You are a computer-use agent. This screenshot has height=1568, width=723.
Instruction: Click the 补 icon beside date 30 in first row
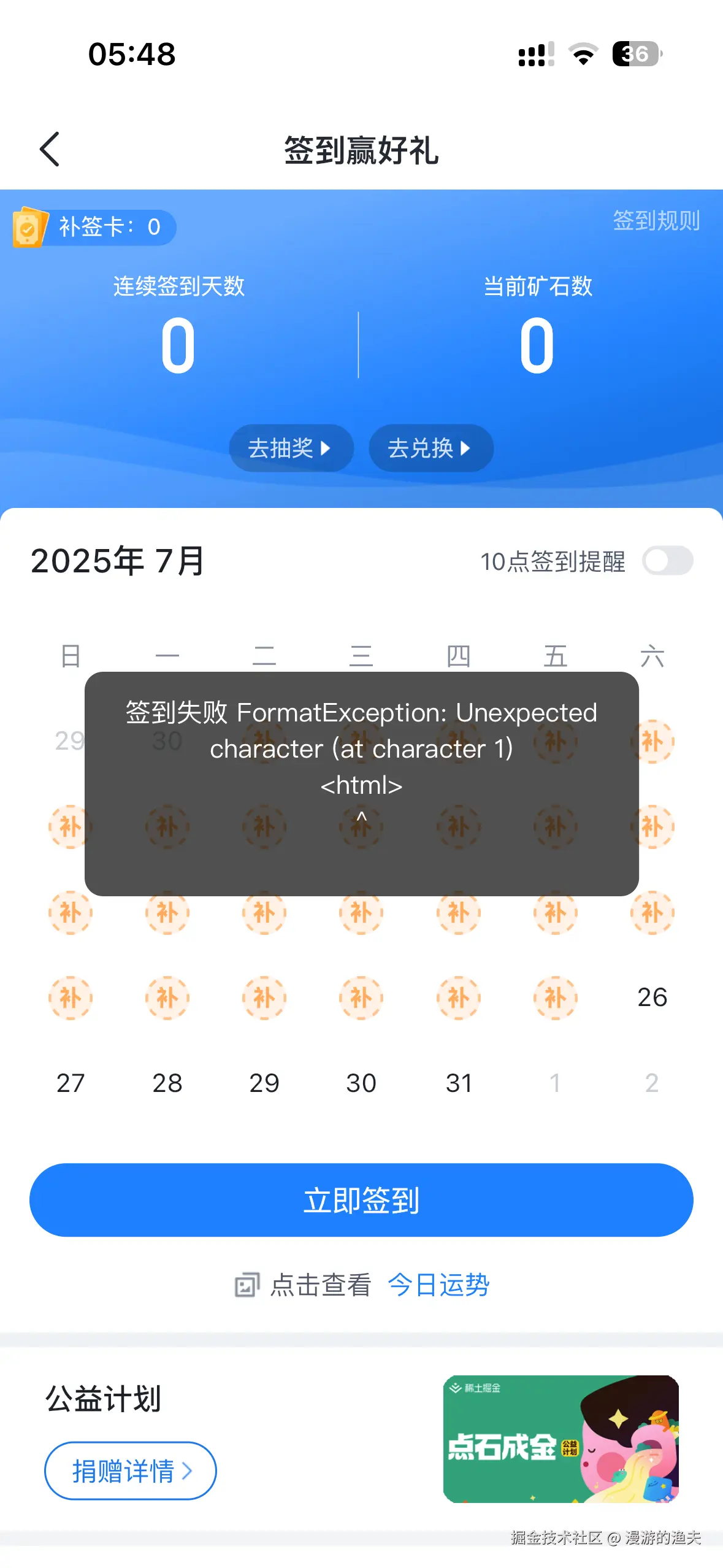[266, 741]
